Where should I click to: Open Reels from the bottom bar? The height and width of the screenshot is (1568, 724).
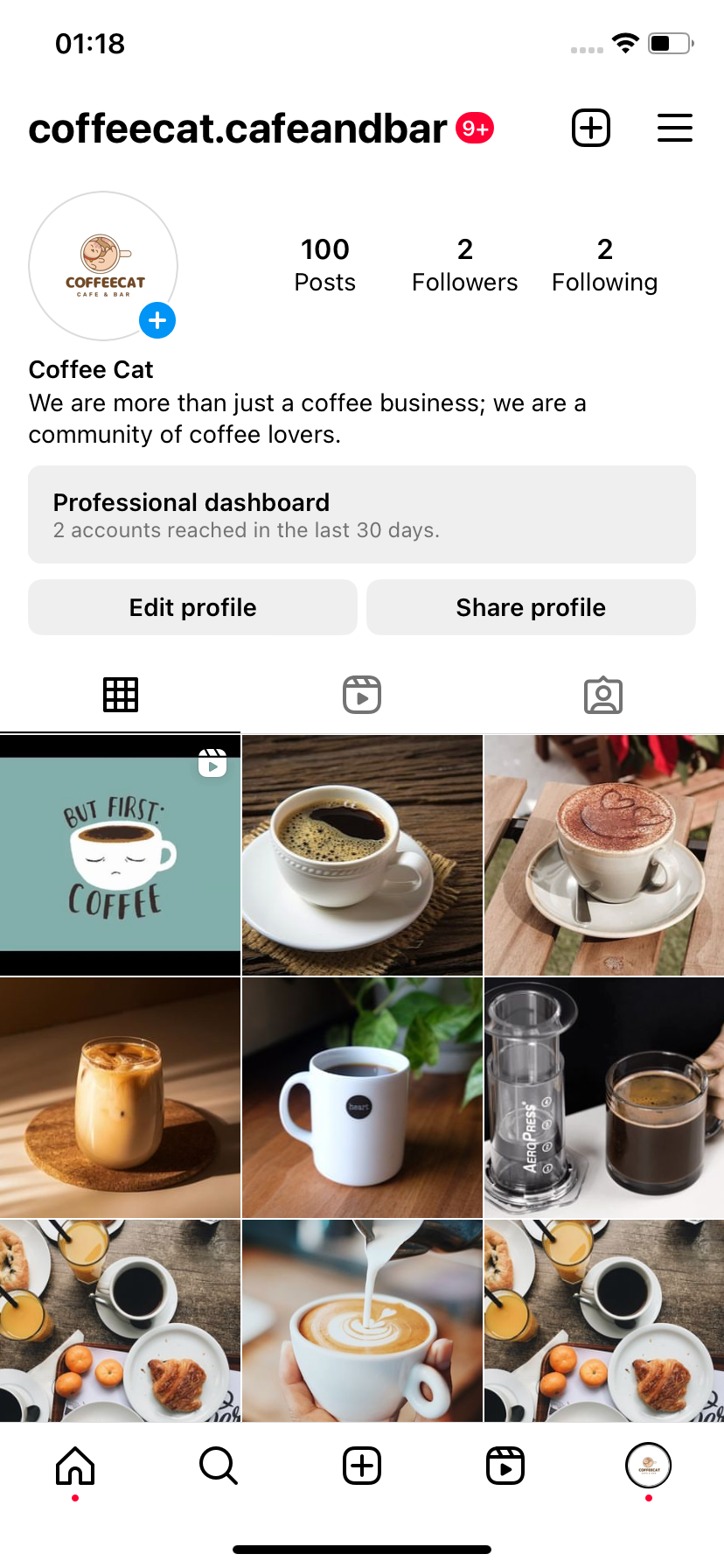(505, 1466)
